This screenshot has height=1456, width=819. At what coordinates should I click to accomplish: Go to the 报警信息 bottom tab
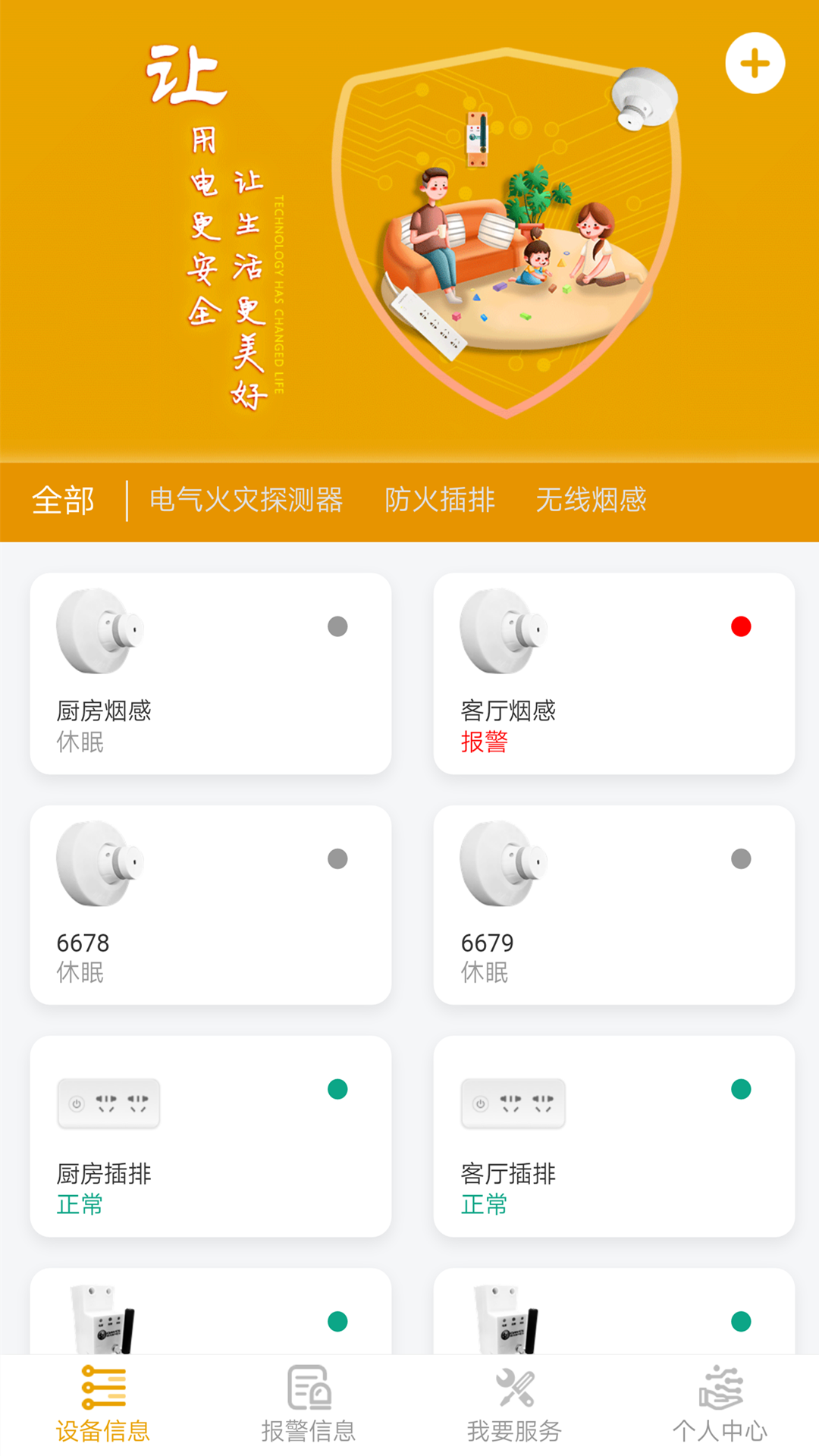tap(308, 1404)
